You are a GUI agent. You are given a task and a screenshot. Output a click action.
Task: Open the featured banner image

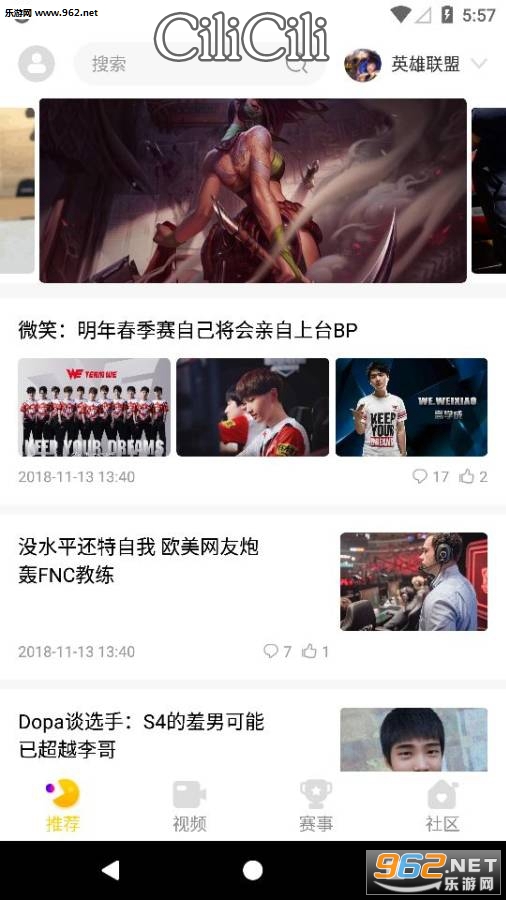coord(252,191)
